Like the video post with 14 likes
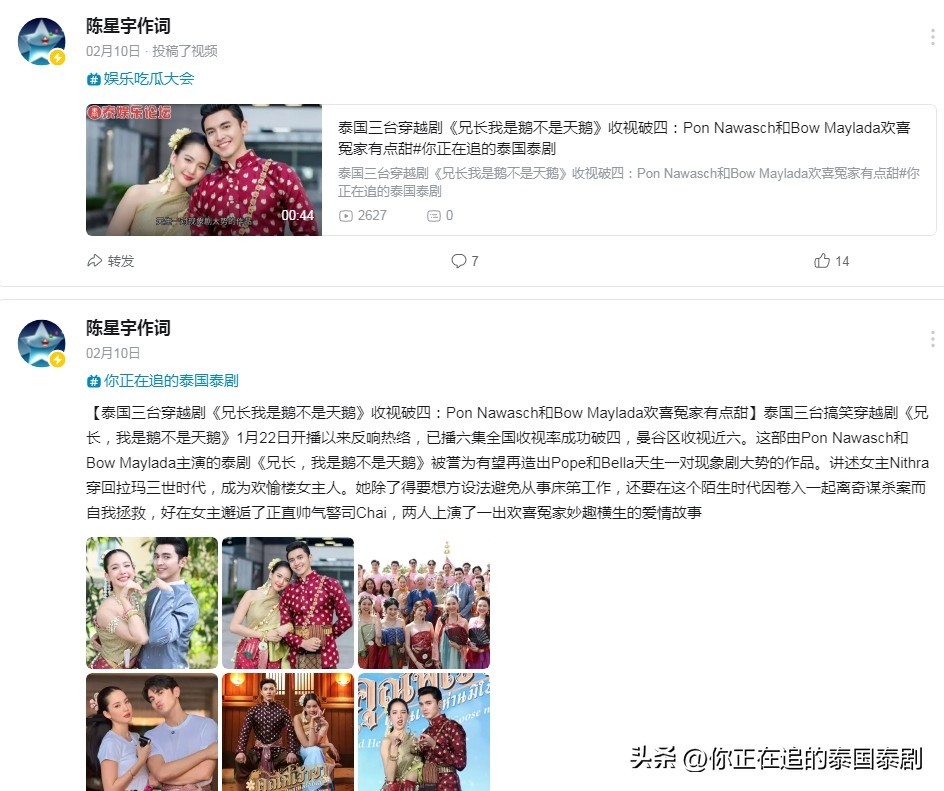Viewport: 944px width, 791px height. [x=831, y=261]
